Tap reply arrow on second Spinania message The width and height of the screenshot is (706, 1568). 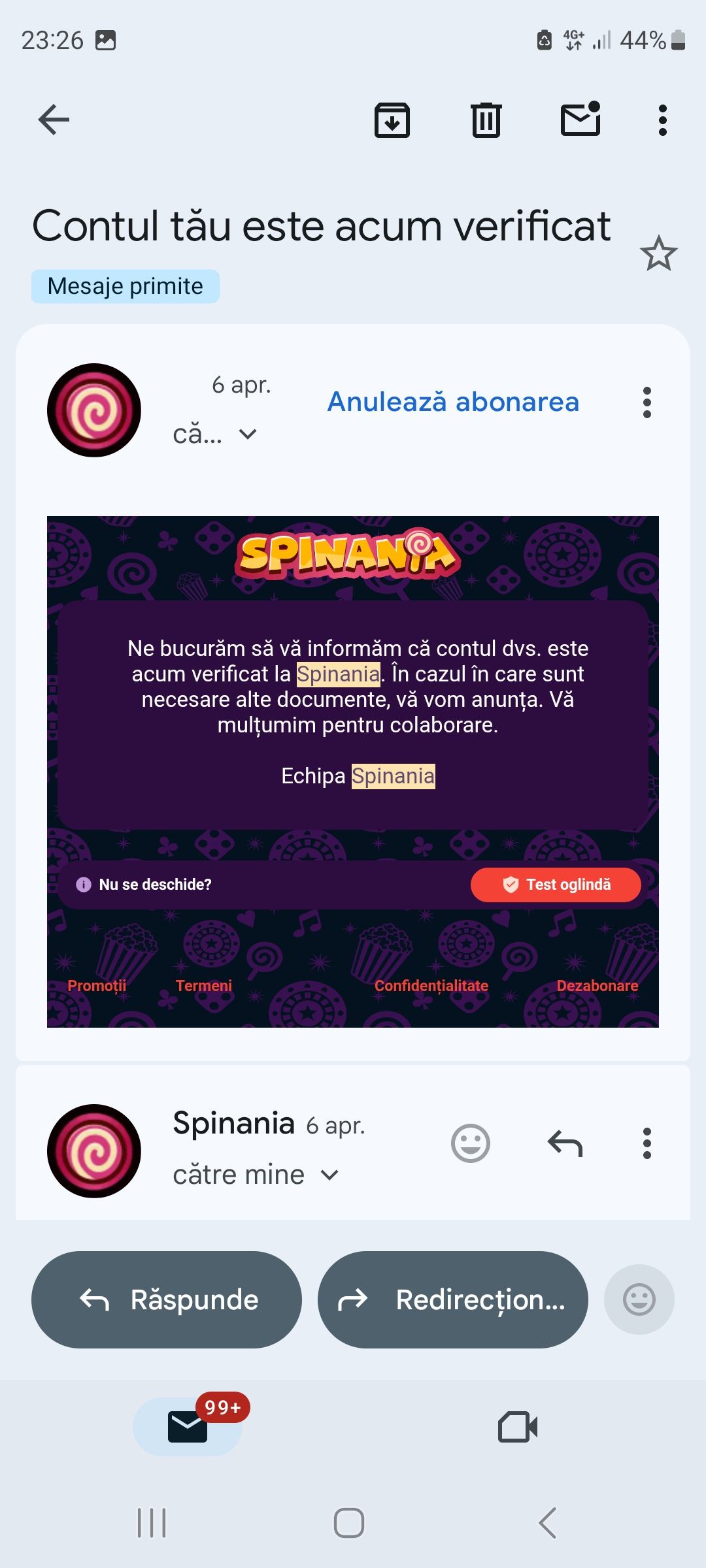pyautogui.click(x=565, y=1143)
